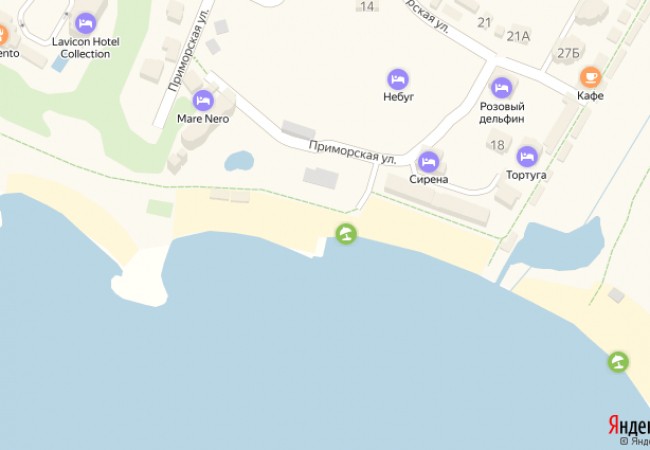This screenshot has width=650, height=450.
Task: Select the beach marker below Приморская ул.
Action: point(346,236)
